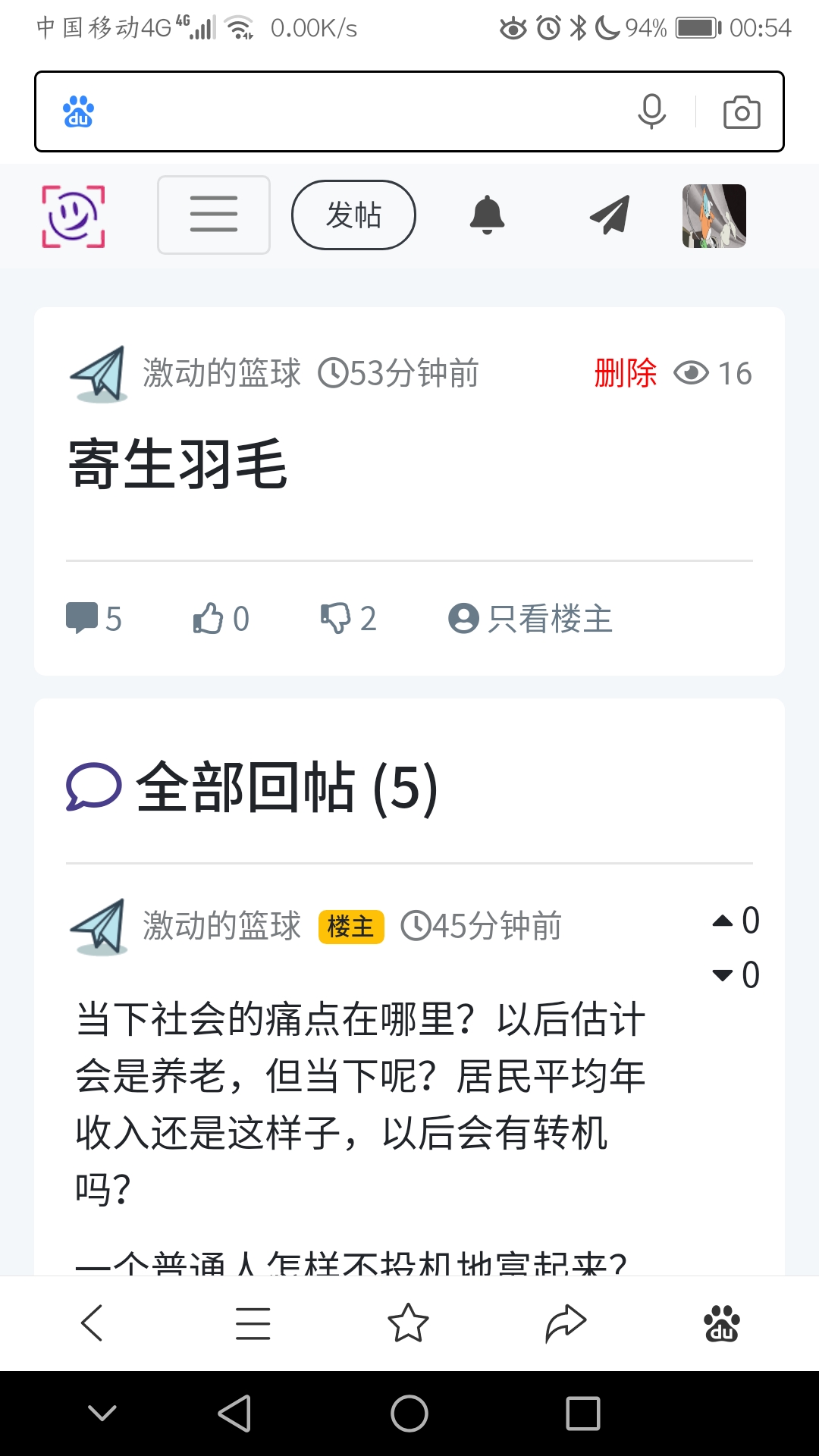Open the browser menu in bottom toolbar
This screenshot has height=1456, width=819.
253,1323
